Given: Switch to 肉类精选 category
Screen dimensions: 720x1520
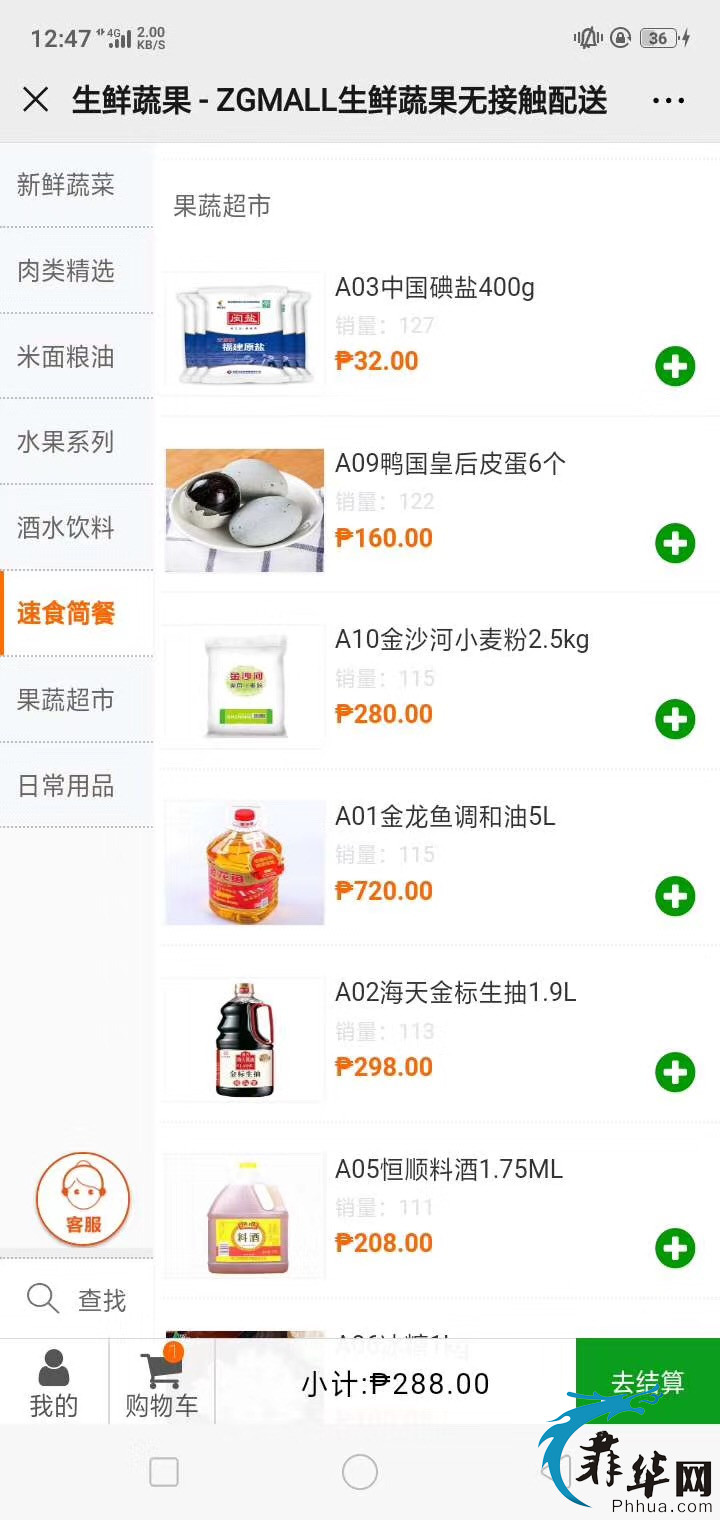Looking at the screenshot, I should point(66,271).
